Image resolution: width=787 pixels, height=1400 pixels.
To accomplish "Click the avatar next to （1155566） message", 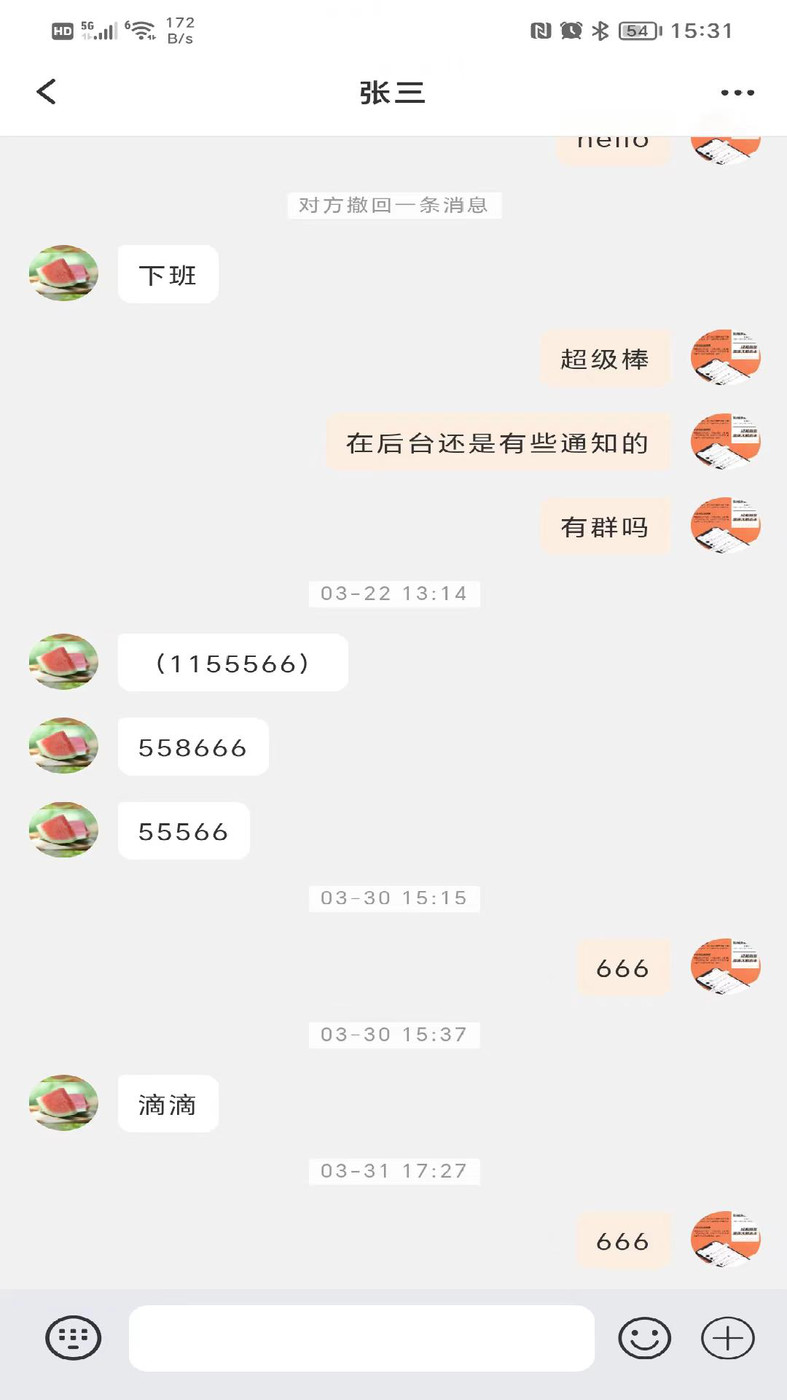I will 63,662.
